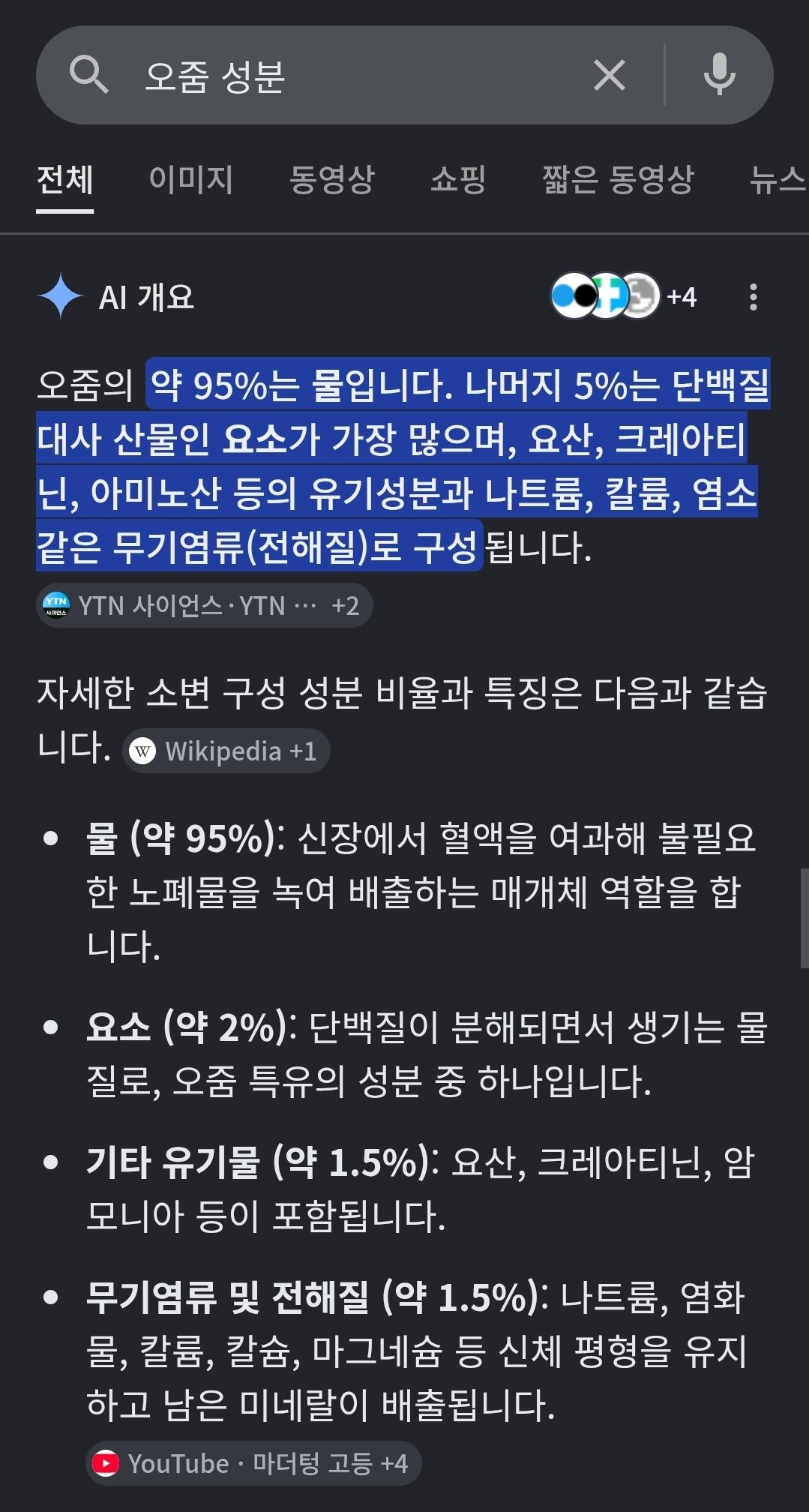Switch to the 이미지 tab
The width and height of the screenshot is (809, 1512).
pos(191,179)
